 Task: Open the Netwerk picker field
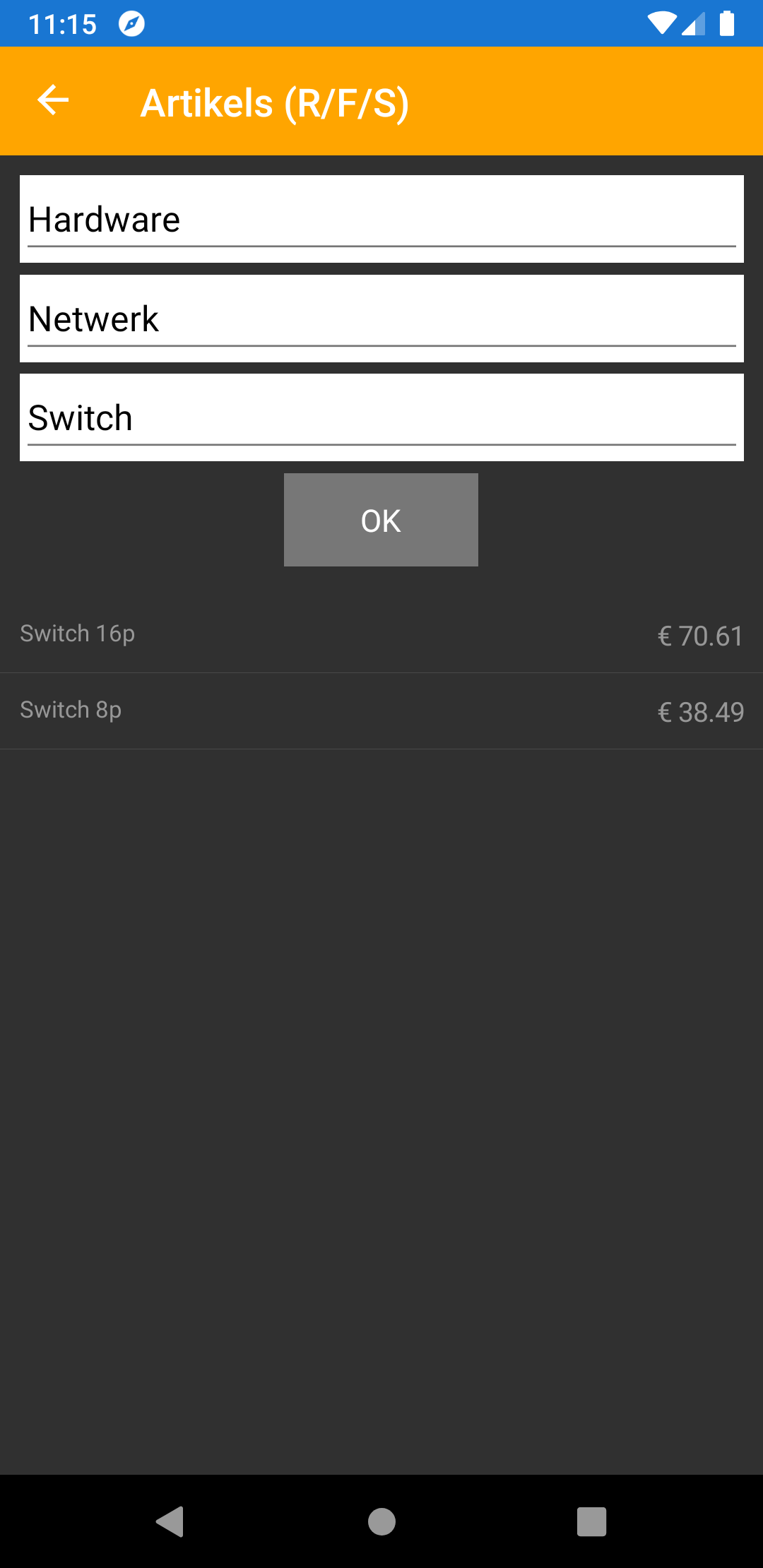point(381,319)
